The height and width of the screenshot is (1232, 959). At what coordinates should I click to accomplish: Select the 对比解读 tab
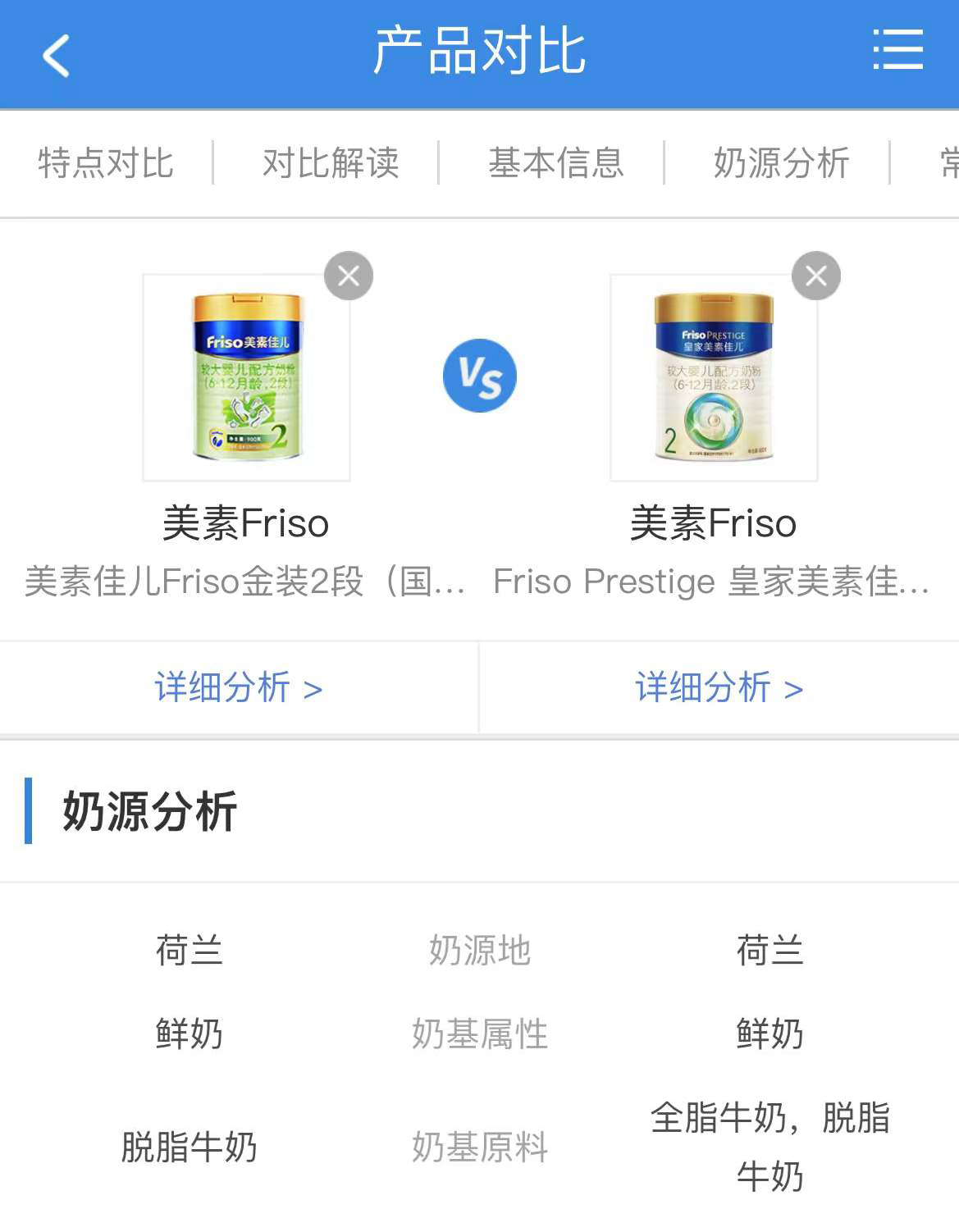point(331,163)
